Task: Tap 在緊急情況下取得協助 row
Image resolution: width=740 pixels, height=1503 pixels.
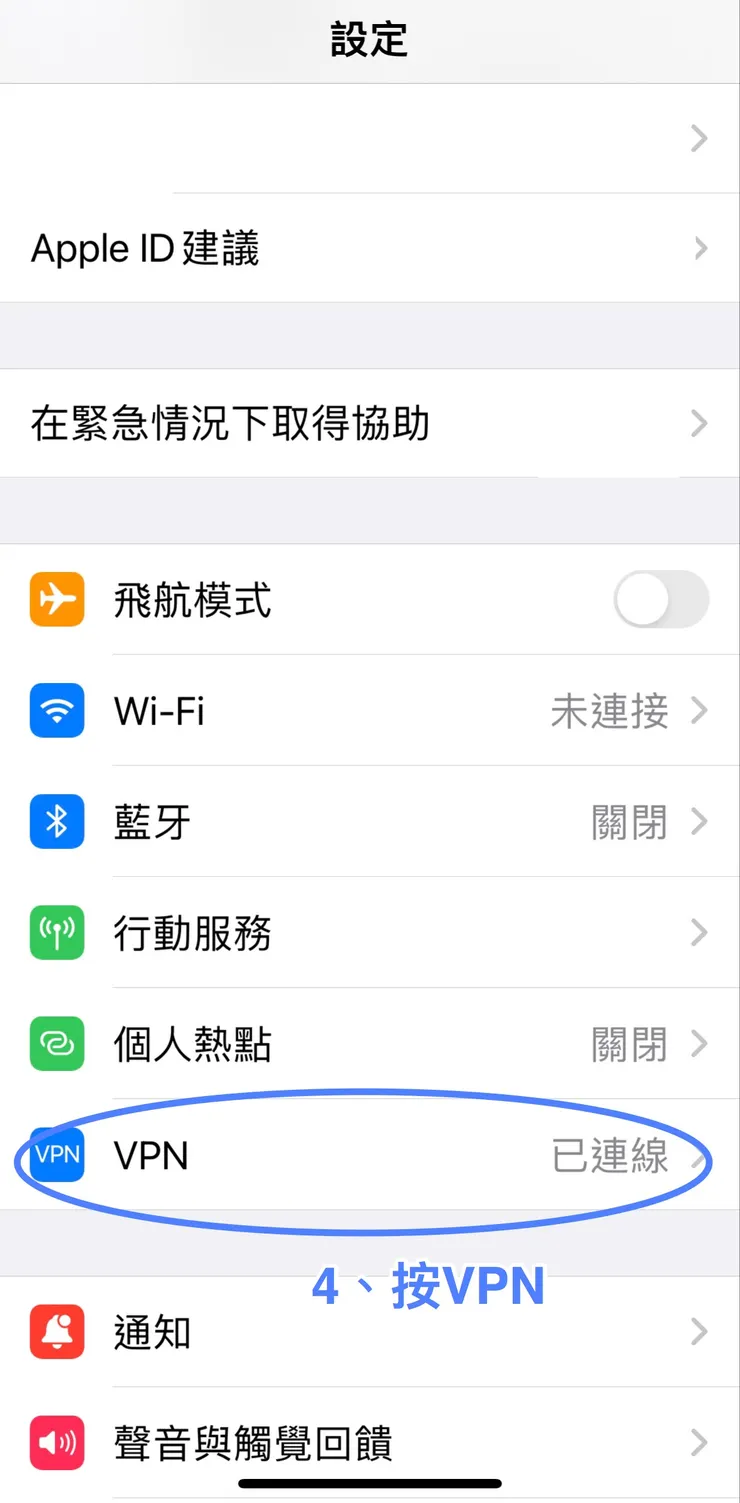Action: (370, 424)
